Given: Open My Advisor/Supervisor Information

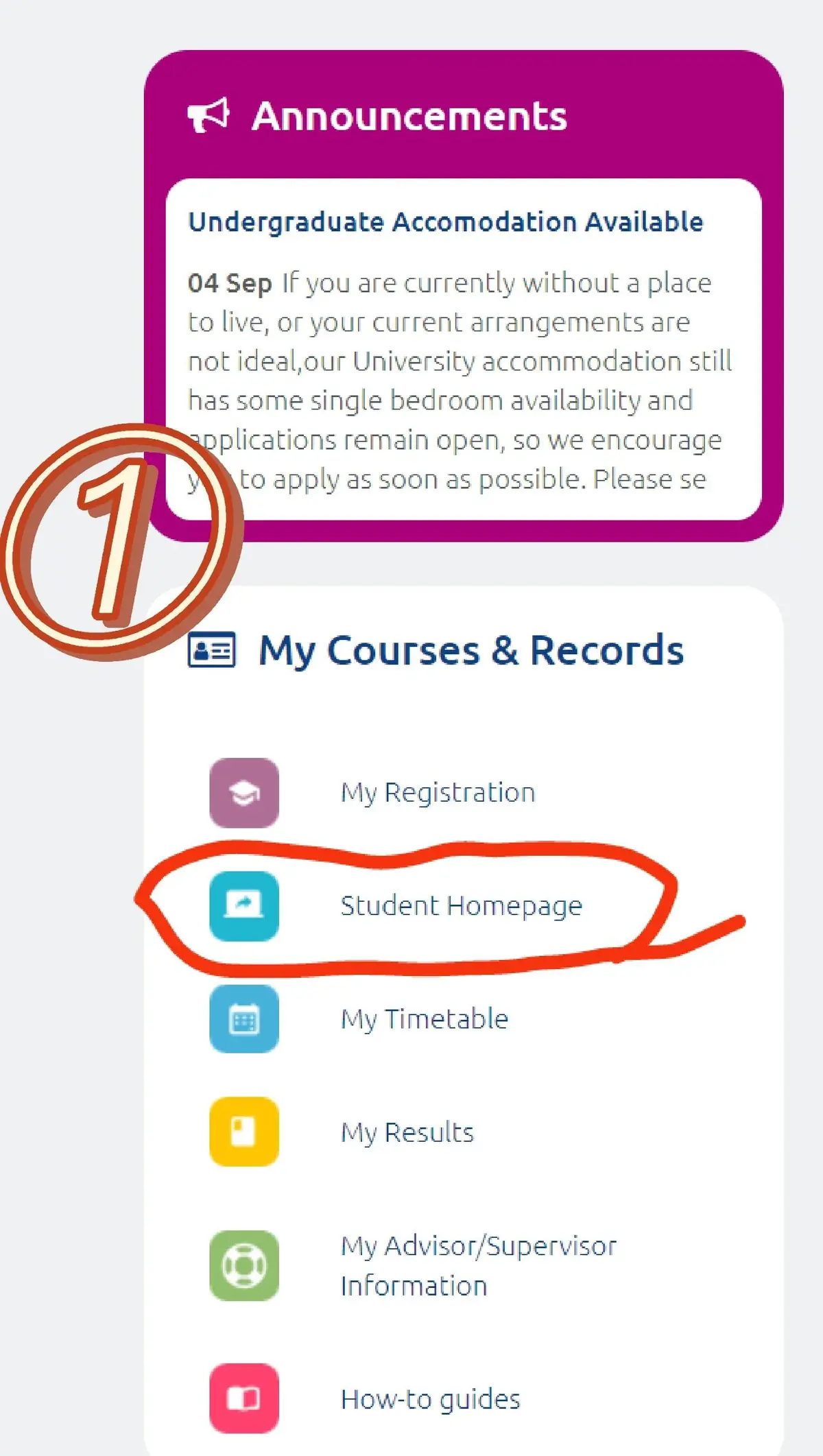Looking at the screenshot, I should pos(478,1265).
